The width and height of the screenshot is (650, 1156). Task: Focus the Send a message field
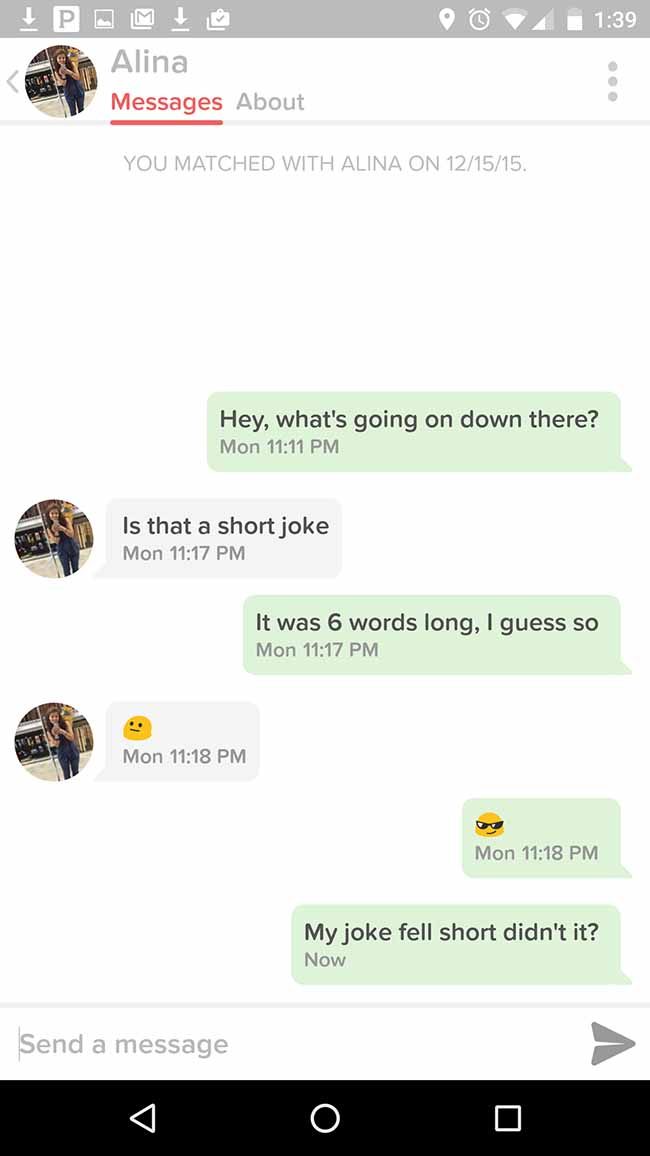click(x=295, y=1044)
